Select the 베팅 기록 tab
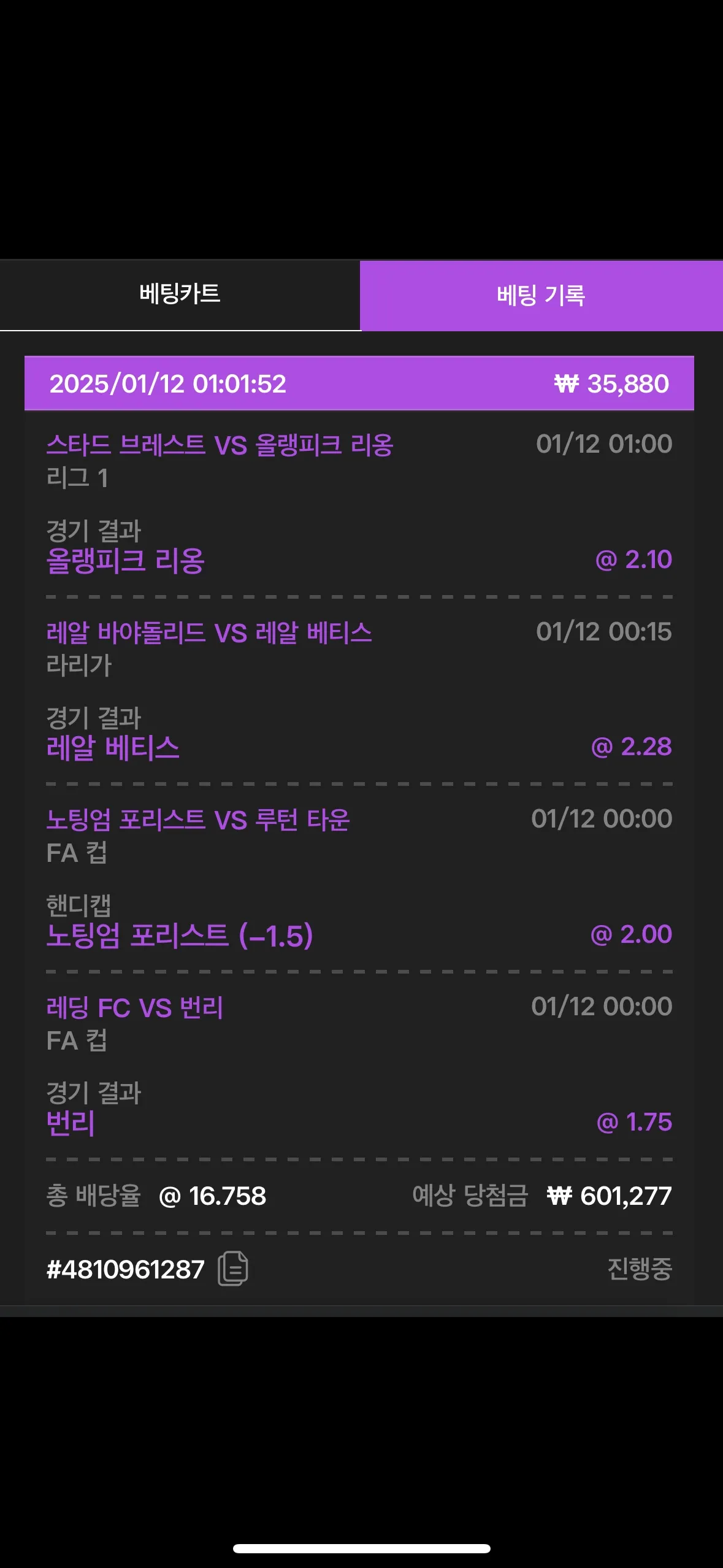 pyautogui.click(x=541, y=296)
